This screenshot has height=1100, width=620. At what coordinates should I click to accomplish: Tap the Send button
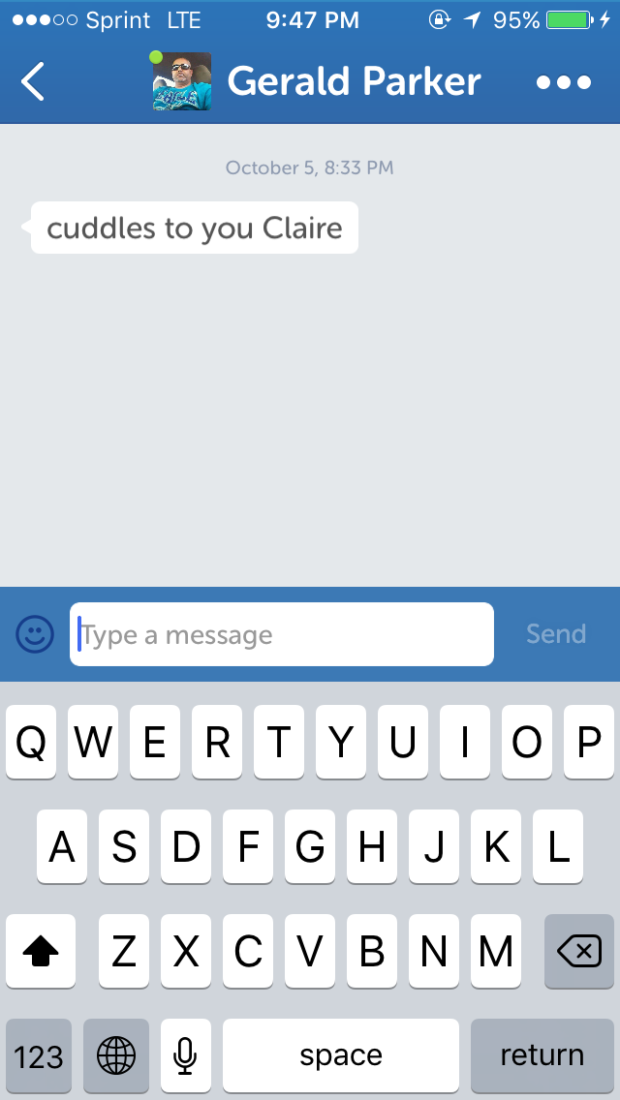point(556,634)
